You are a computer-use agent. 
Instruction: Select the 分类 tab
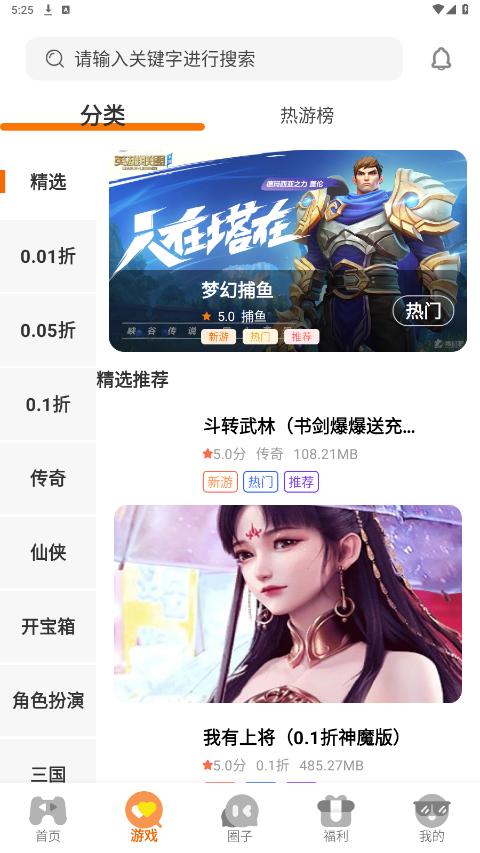point(102,115)
